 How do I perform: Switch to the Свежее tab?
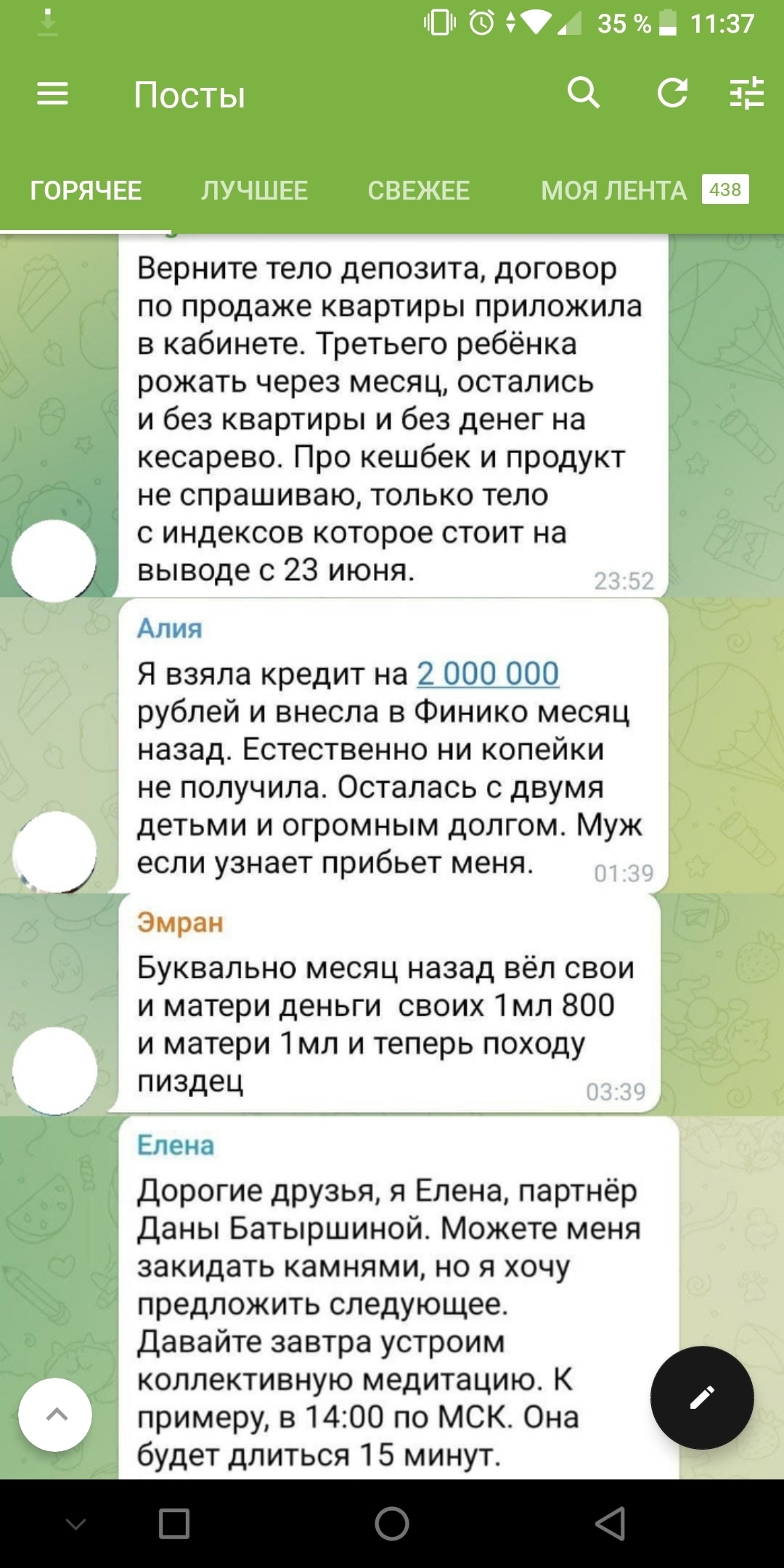[418, 191]
